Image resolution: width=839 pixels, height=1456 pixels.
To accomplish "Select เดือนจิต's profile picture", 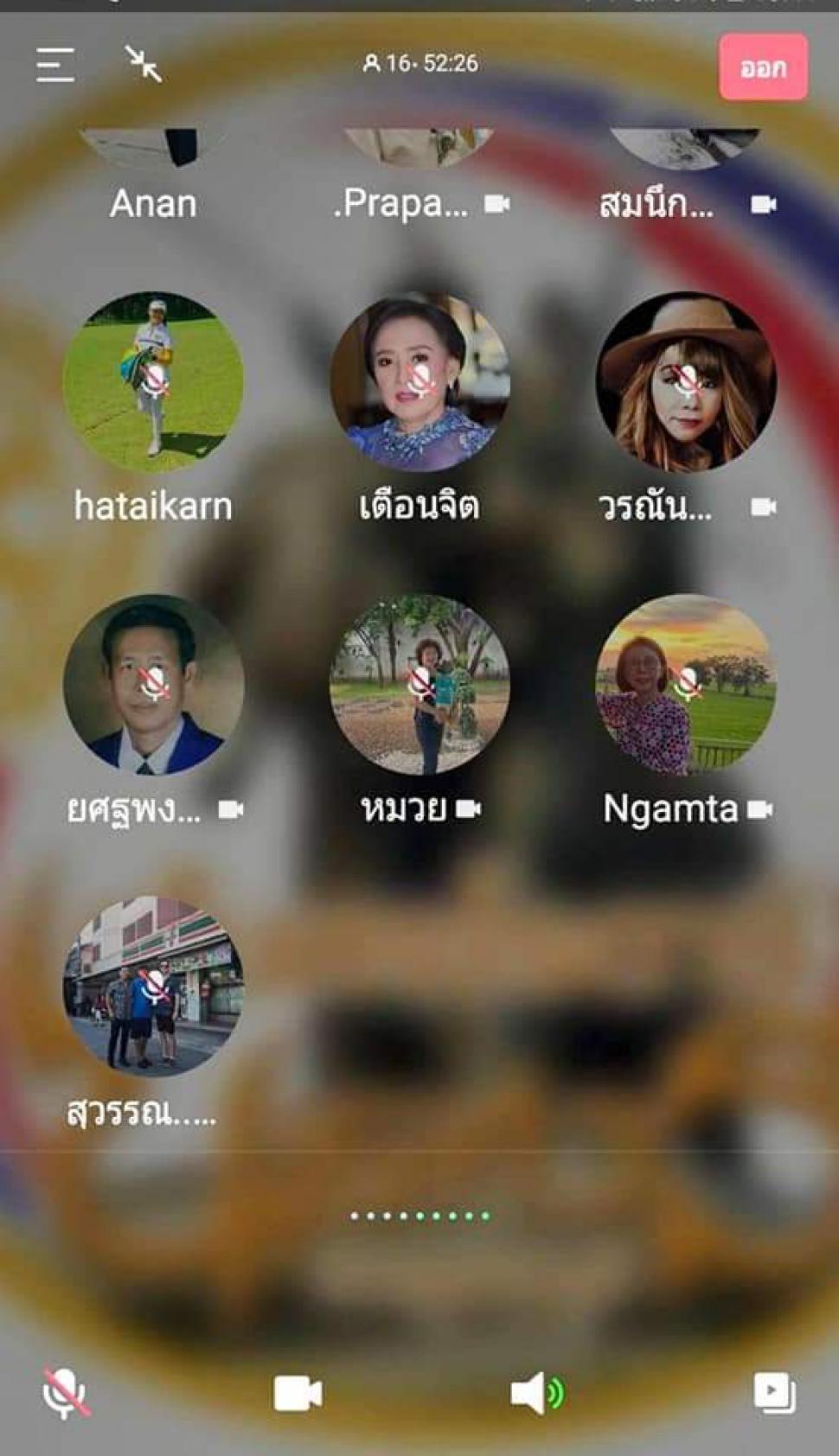I will point(419,381).
